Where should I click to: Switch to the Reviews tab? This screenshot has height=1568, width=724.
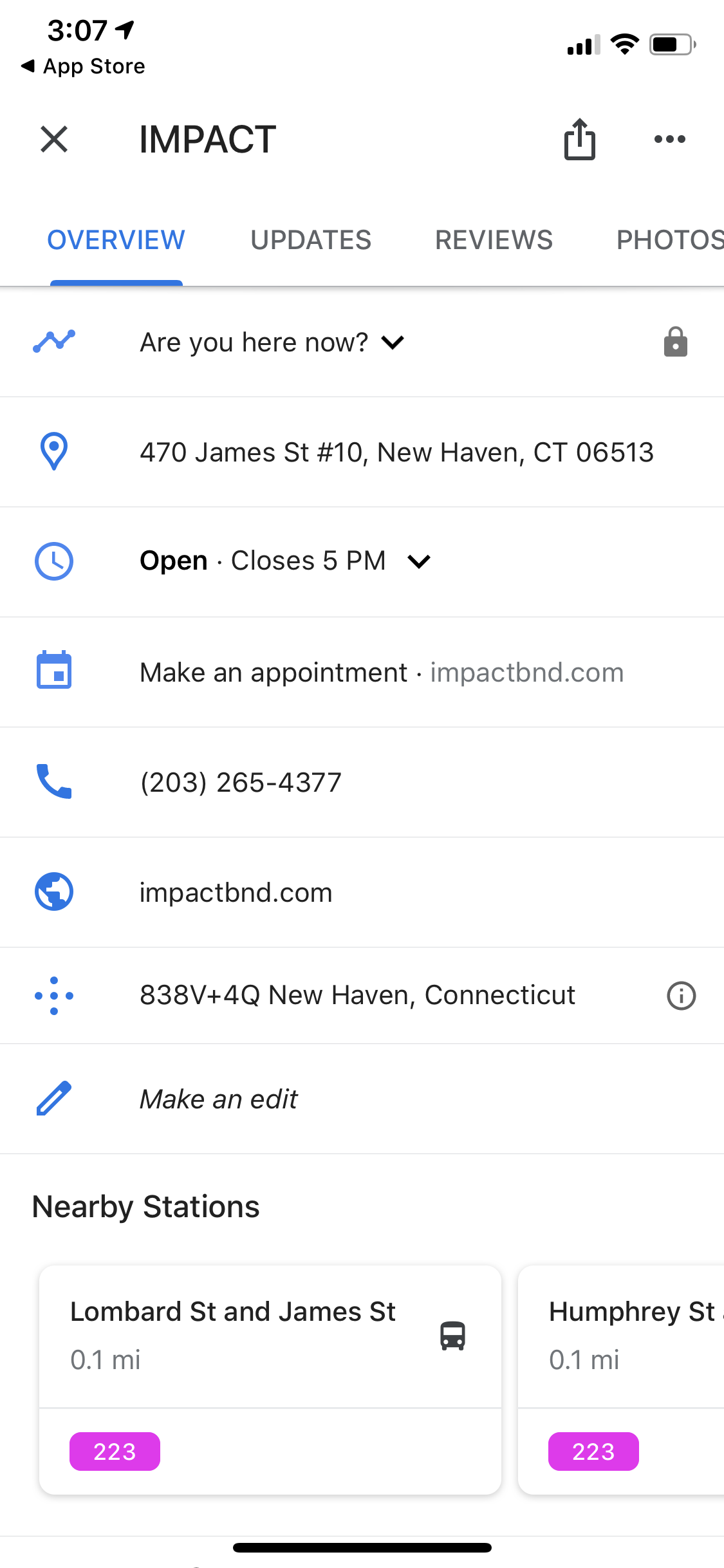click(x=494, y=240)
